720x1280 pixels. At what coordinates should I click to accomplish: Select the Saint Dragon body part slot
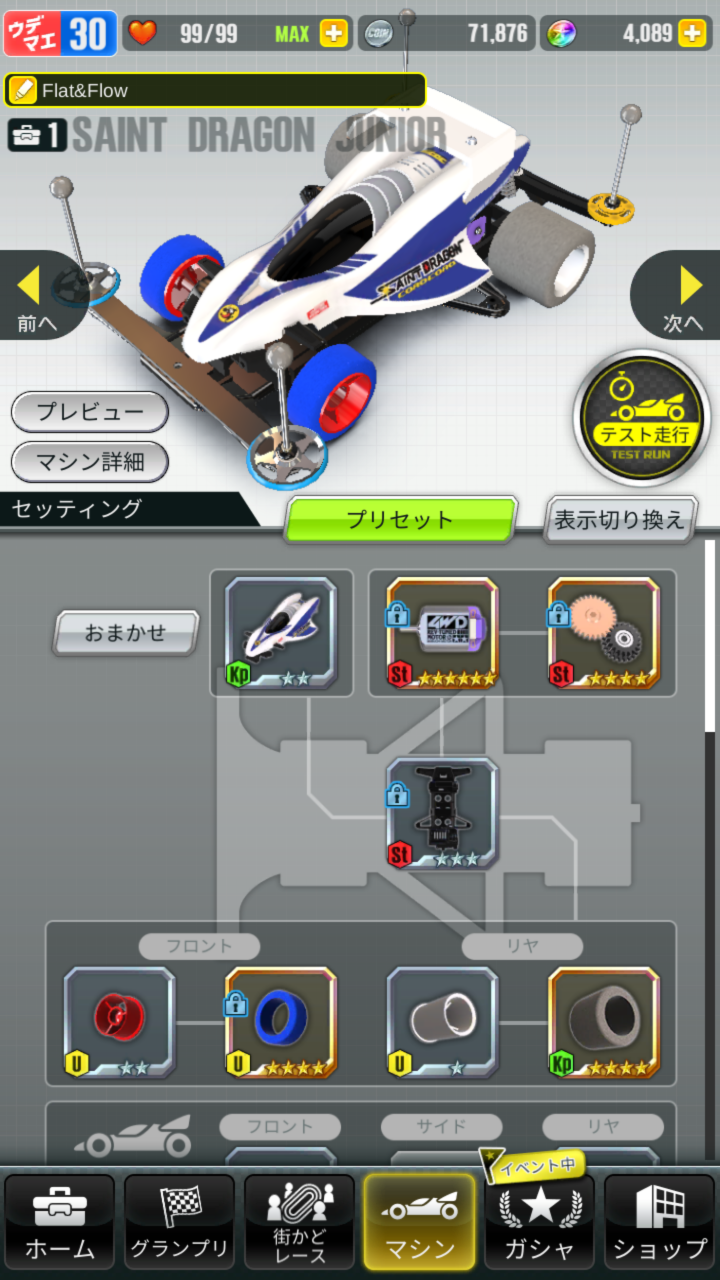[x=281, y=633]
